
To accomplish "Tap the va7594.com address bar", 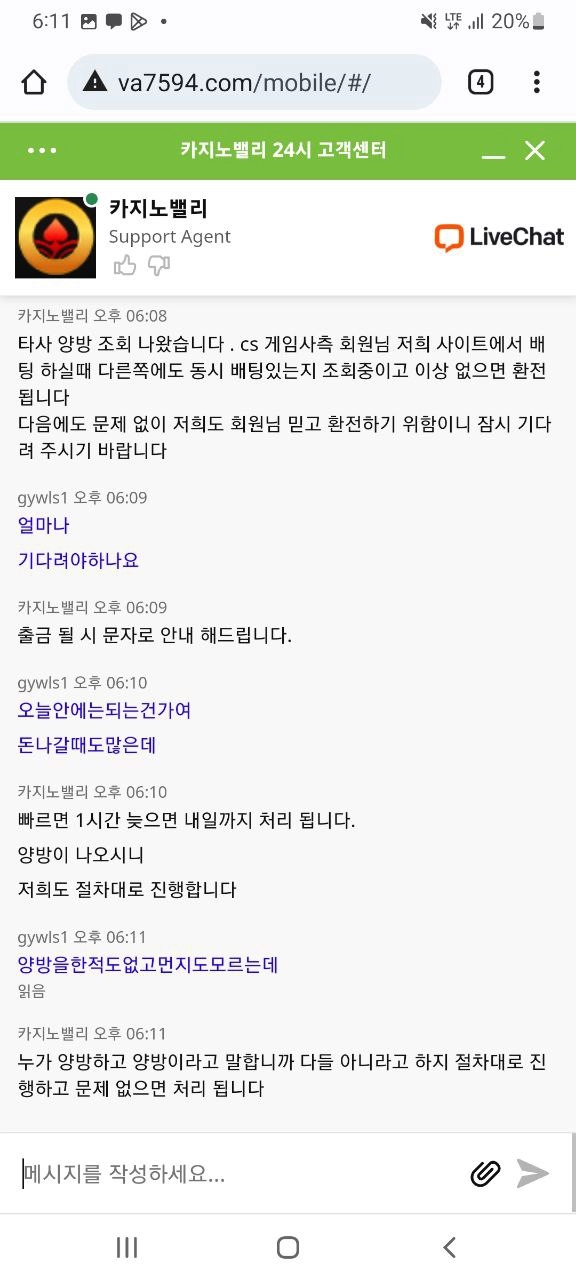I will pyautogui.click(x=254, y=82).
